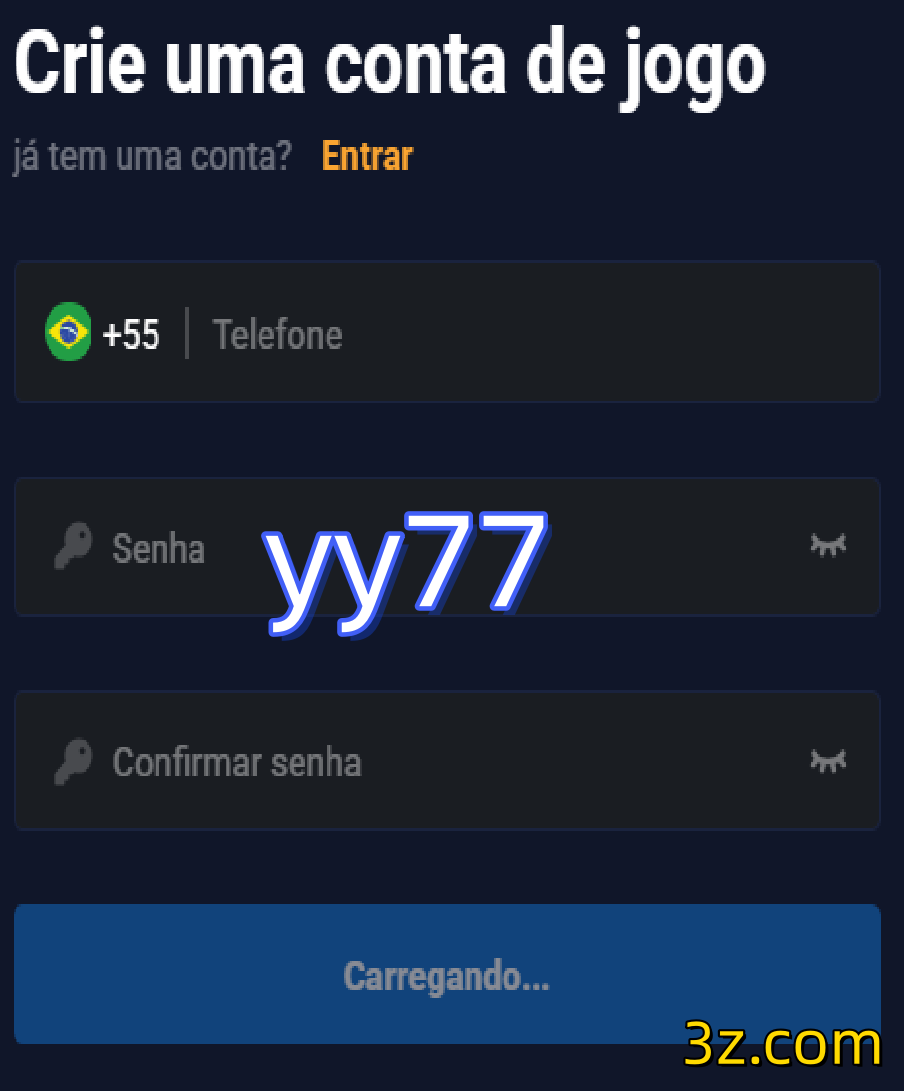
Task: Select the padlock-style icon in the password row
Action: tap(71, 547)
